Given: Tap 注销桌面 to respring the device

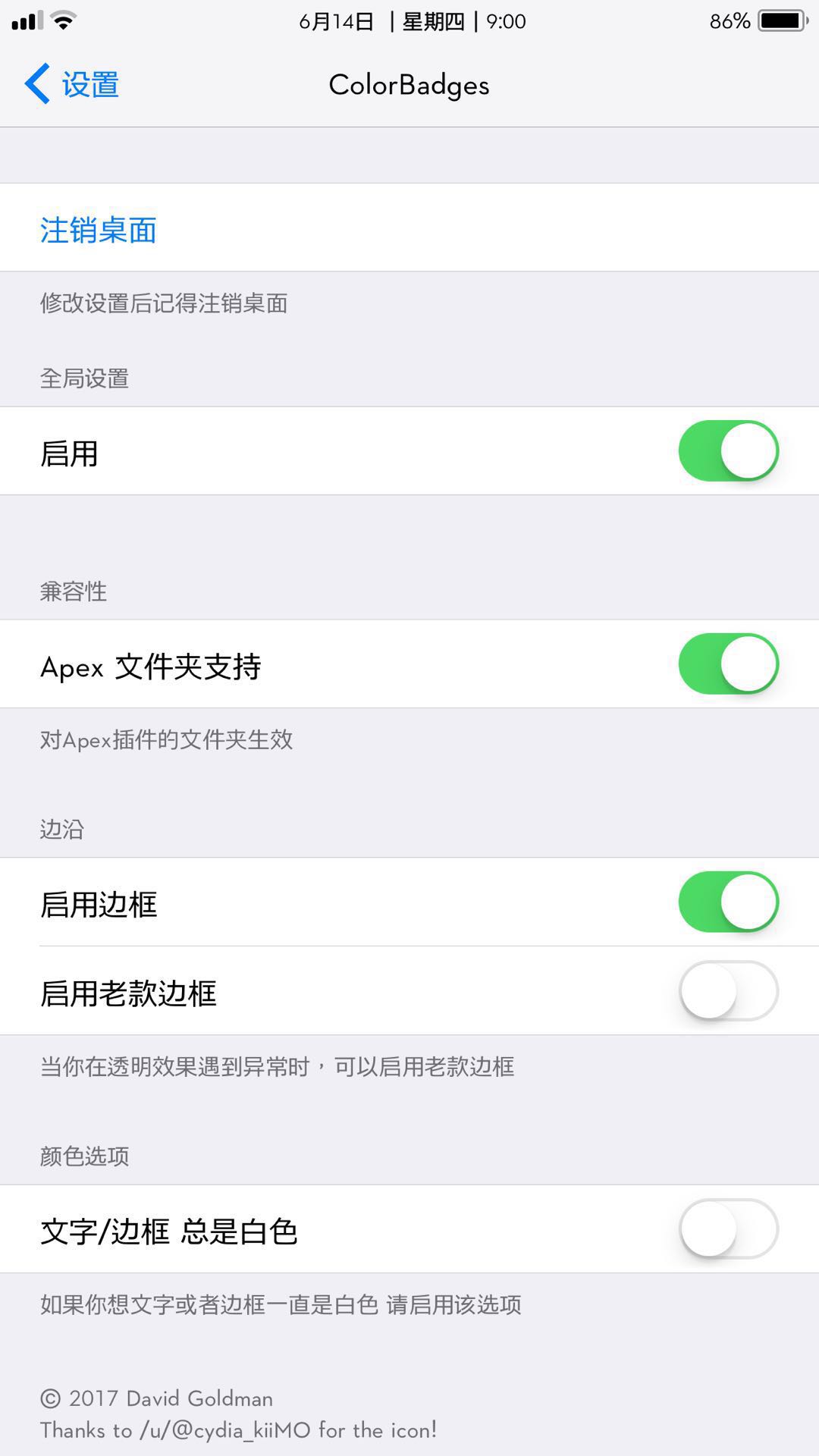Looking at the screenshot, I should (98, 230).
